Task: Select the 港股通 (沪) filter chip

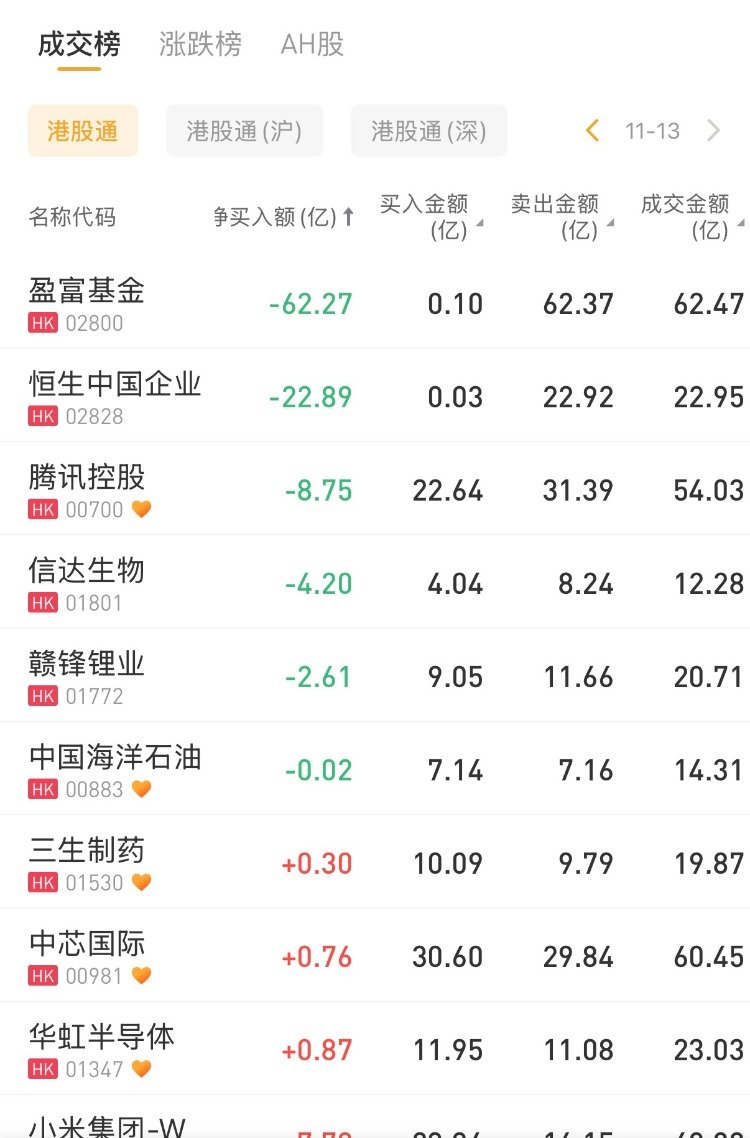Action: [x=244, y=131]
